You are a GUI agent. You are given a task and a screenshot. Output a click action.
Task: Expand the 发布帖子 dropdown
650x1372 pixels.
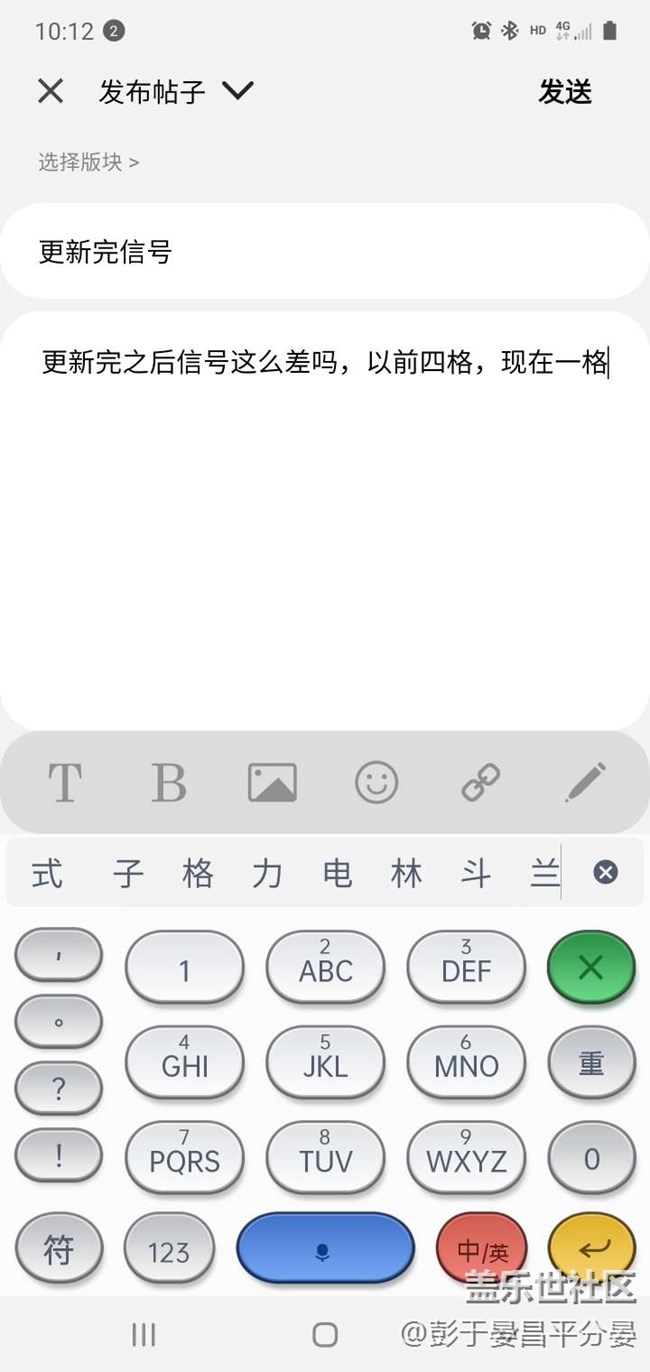(237, 92)
